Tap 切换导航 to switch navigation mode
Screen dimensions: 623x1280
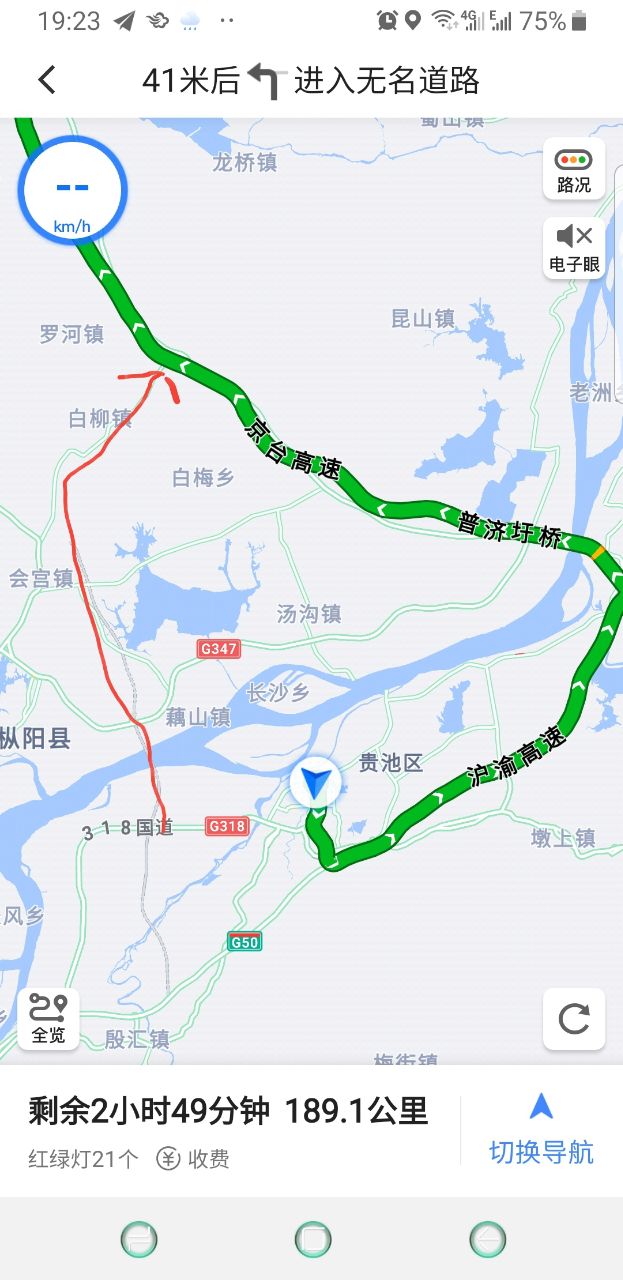click(541, 1130)
